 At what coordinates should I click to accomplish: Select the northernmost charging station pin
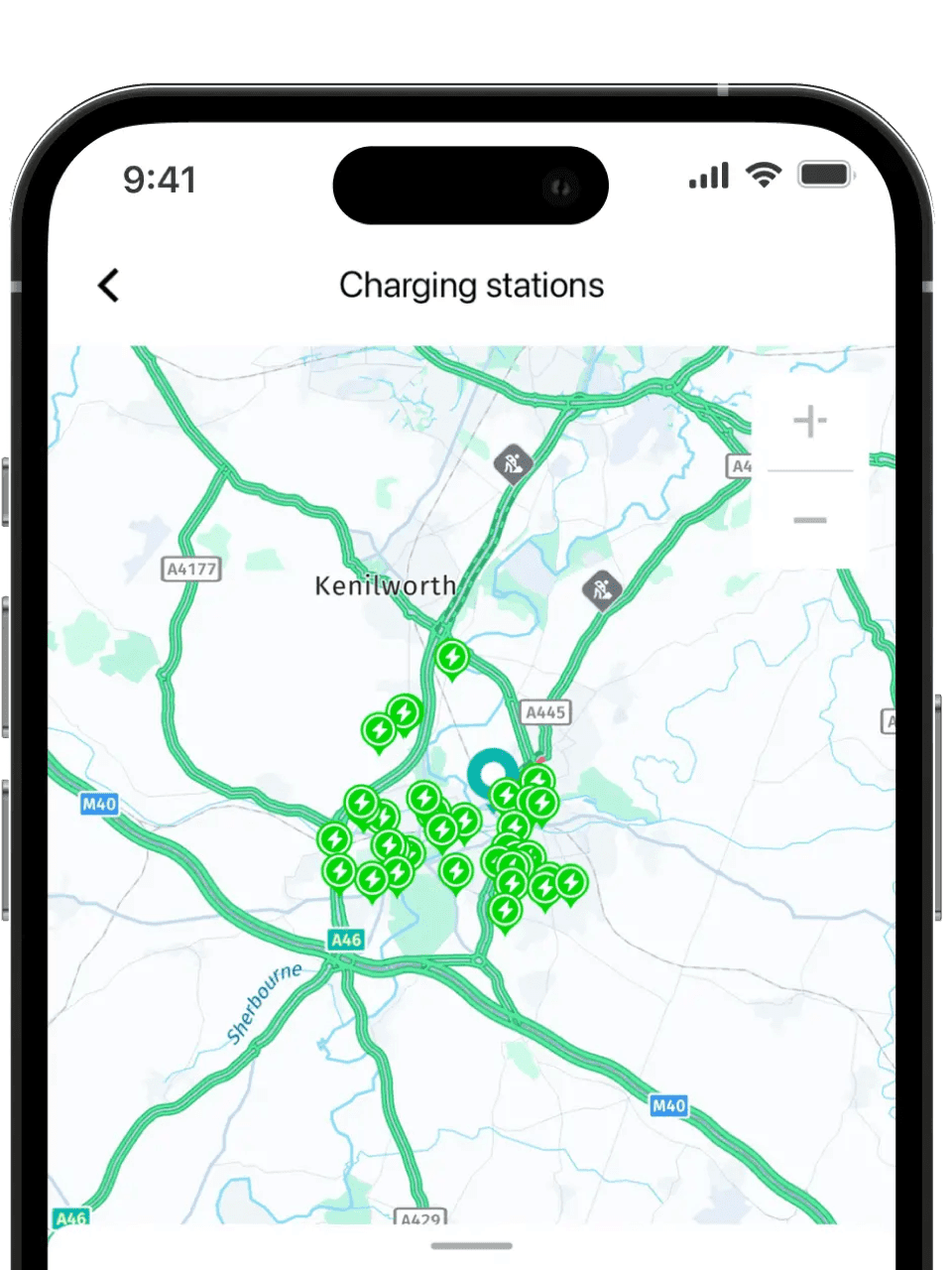452,658
